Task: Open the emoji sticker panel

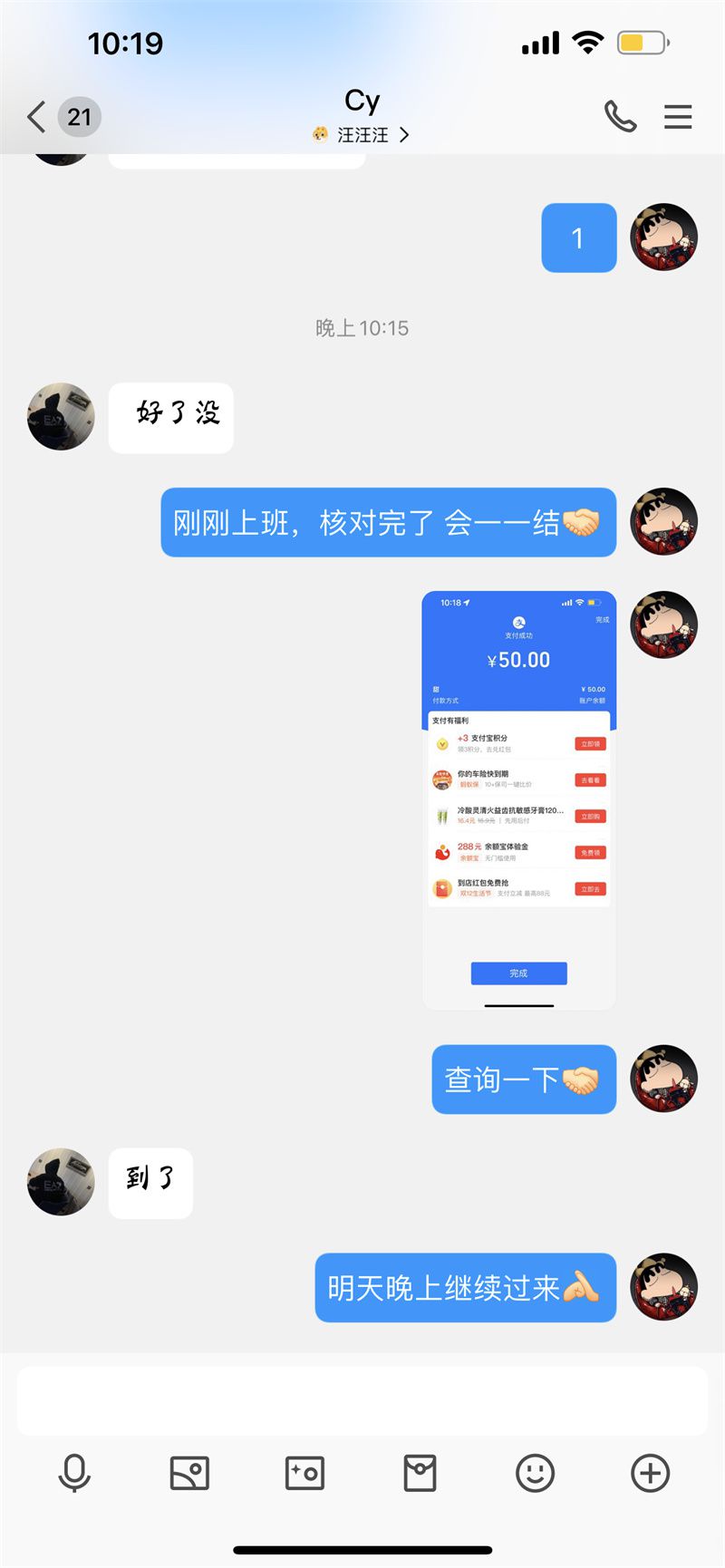Action: (x=535, y=1473)
